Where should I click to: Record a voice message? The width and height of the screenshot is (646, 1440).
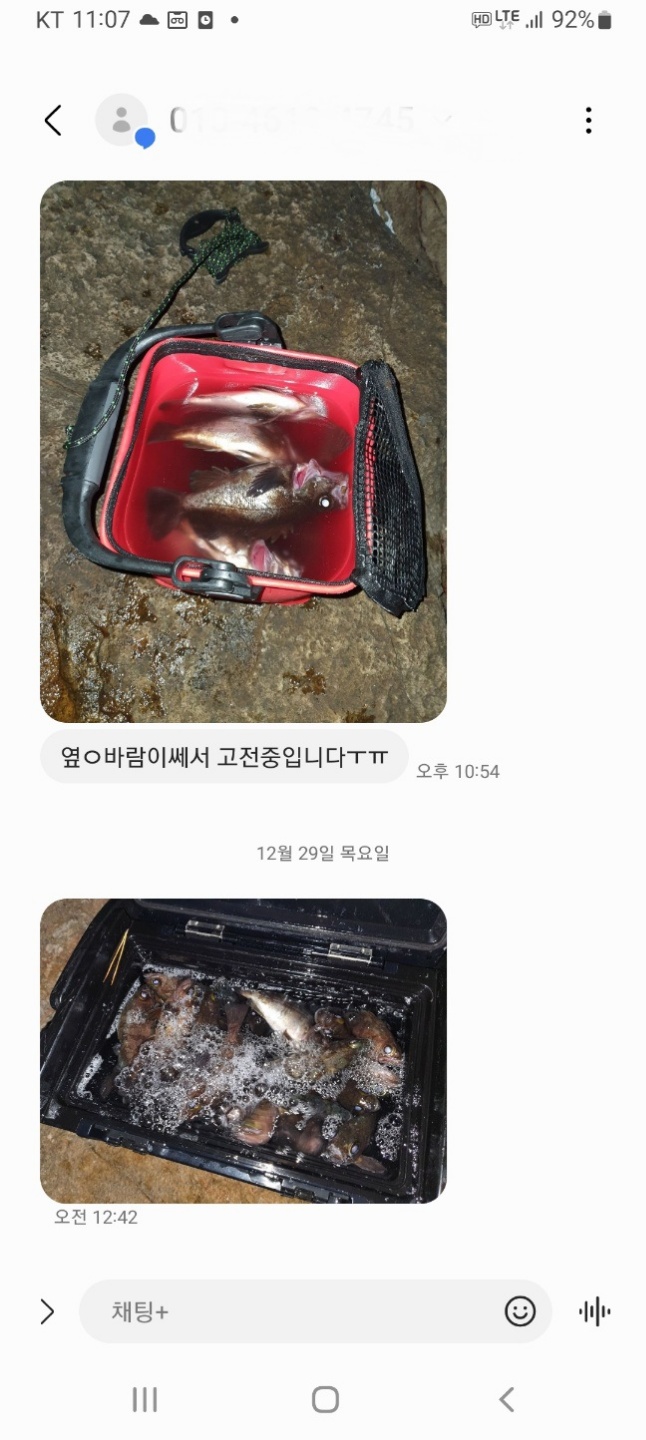coord(594,1311)
